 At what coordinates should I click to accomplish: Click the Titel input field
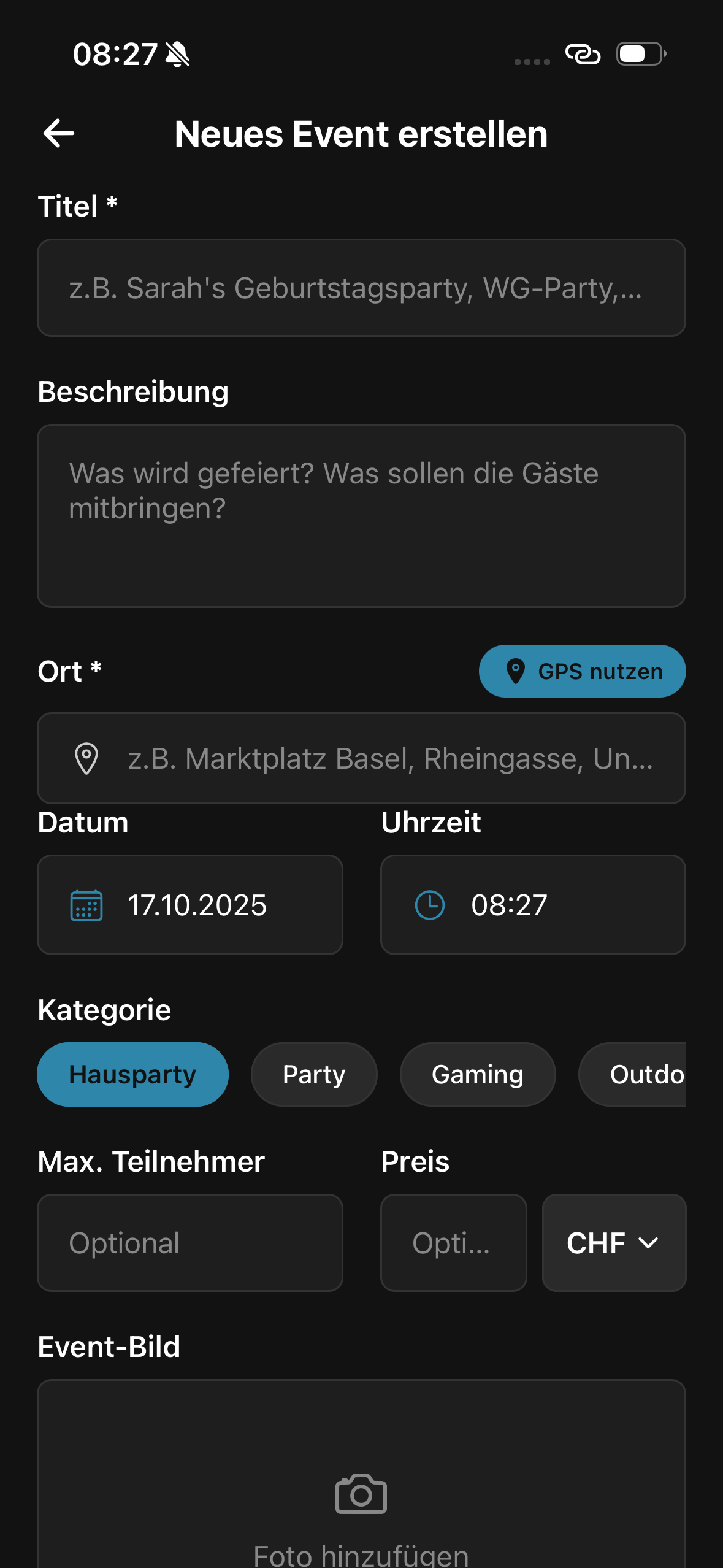tap(362, 288)
